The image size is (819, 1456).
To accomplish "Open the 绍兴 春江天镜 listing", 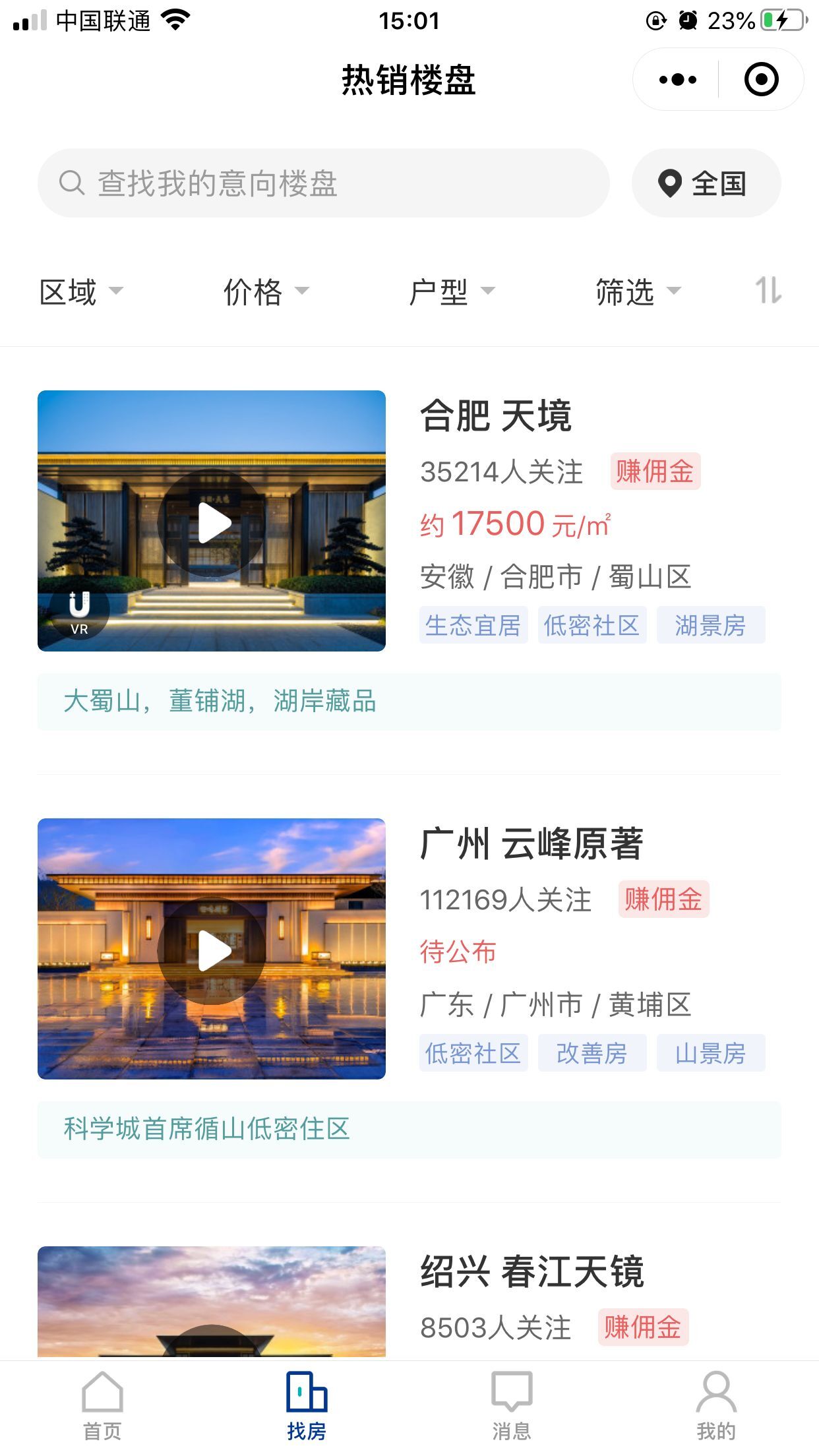I will click(x=531, y=1272).
